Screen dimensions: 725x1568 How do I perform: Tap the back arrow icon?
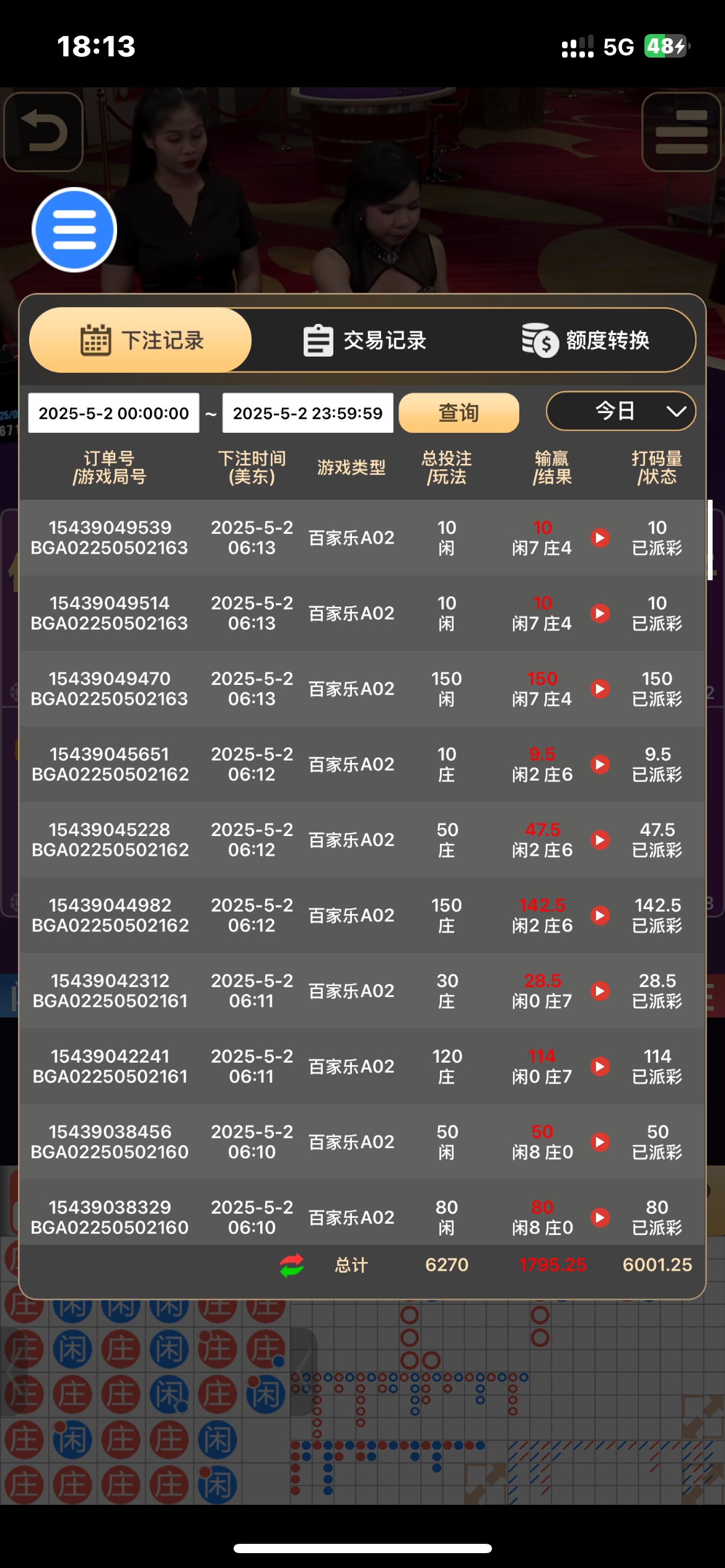pyautogui.click(x=43, y=131)
